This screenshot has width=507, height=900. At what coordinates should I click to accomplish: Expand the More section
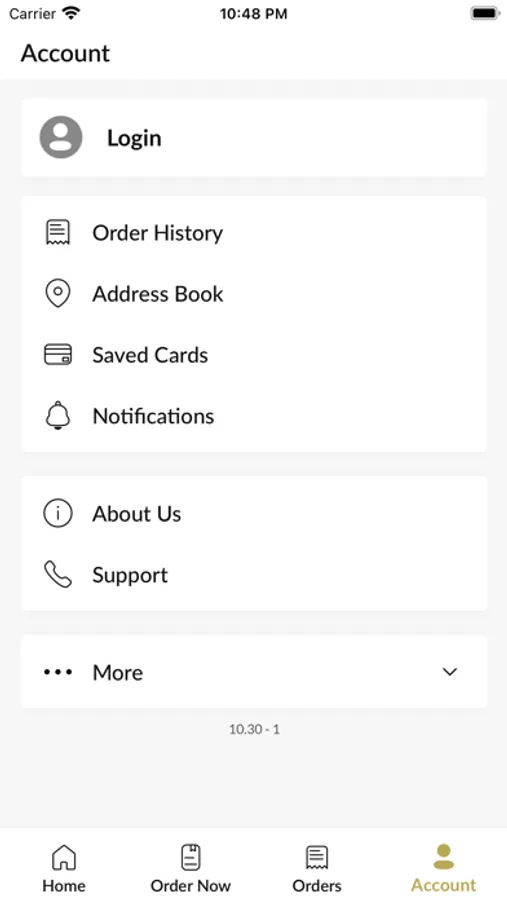click(x=253, y=672)
